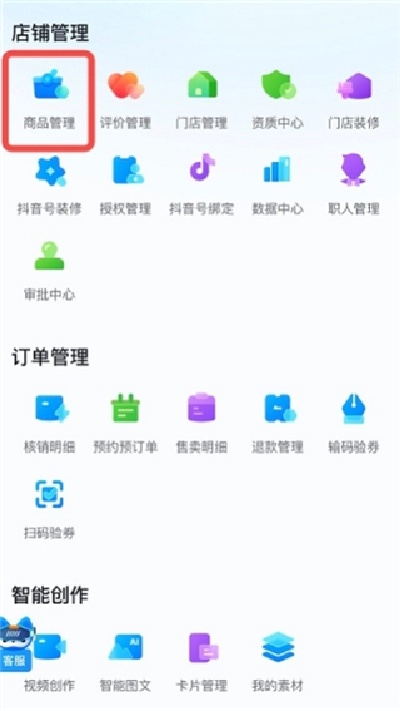
Task: Open 智能图文 AI creation
Action: click(125, 662)
